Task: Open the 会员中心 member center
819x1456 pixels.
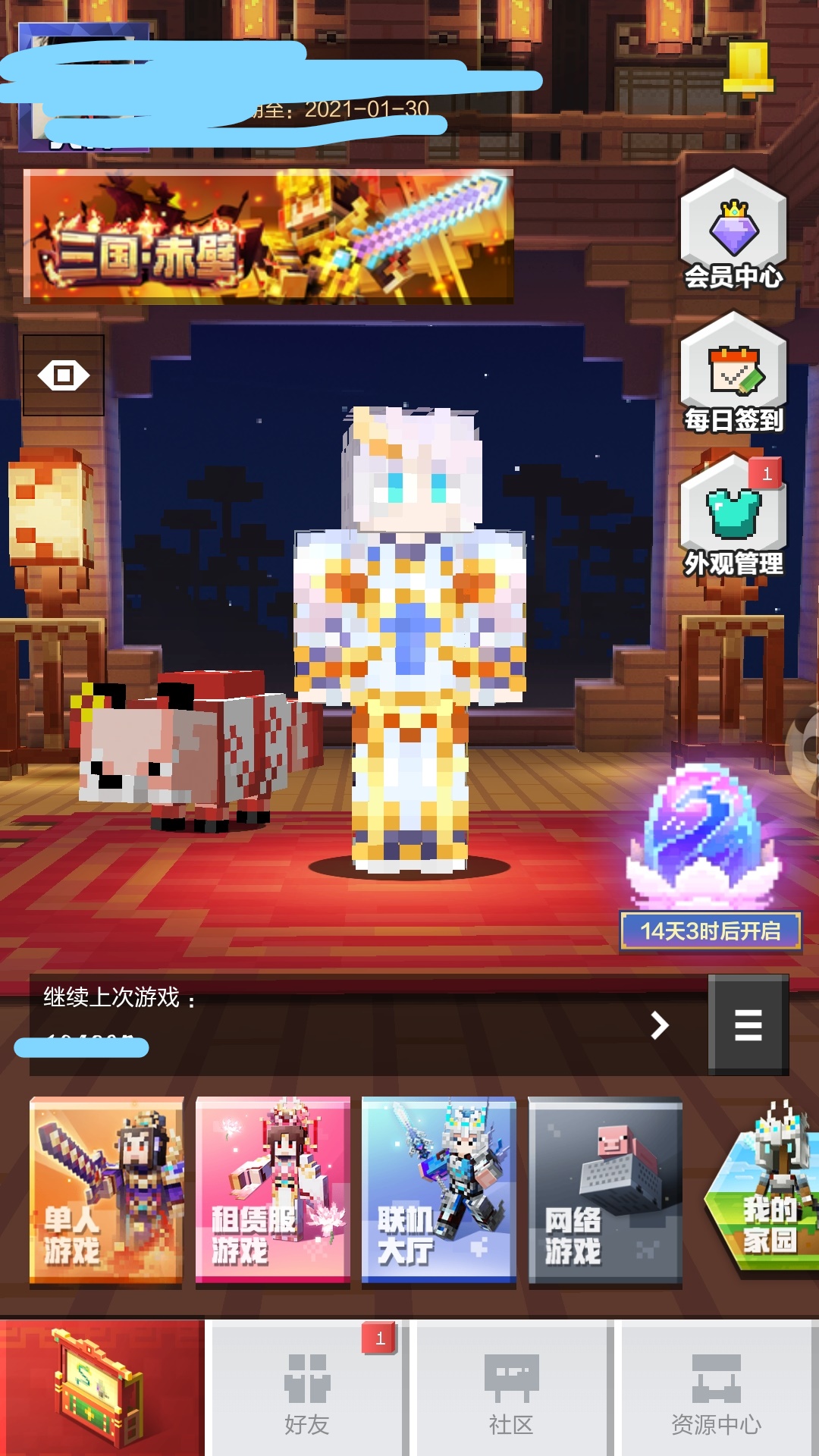Action: [733, 232]
